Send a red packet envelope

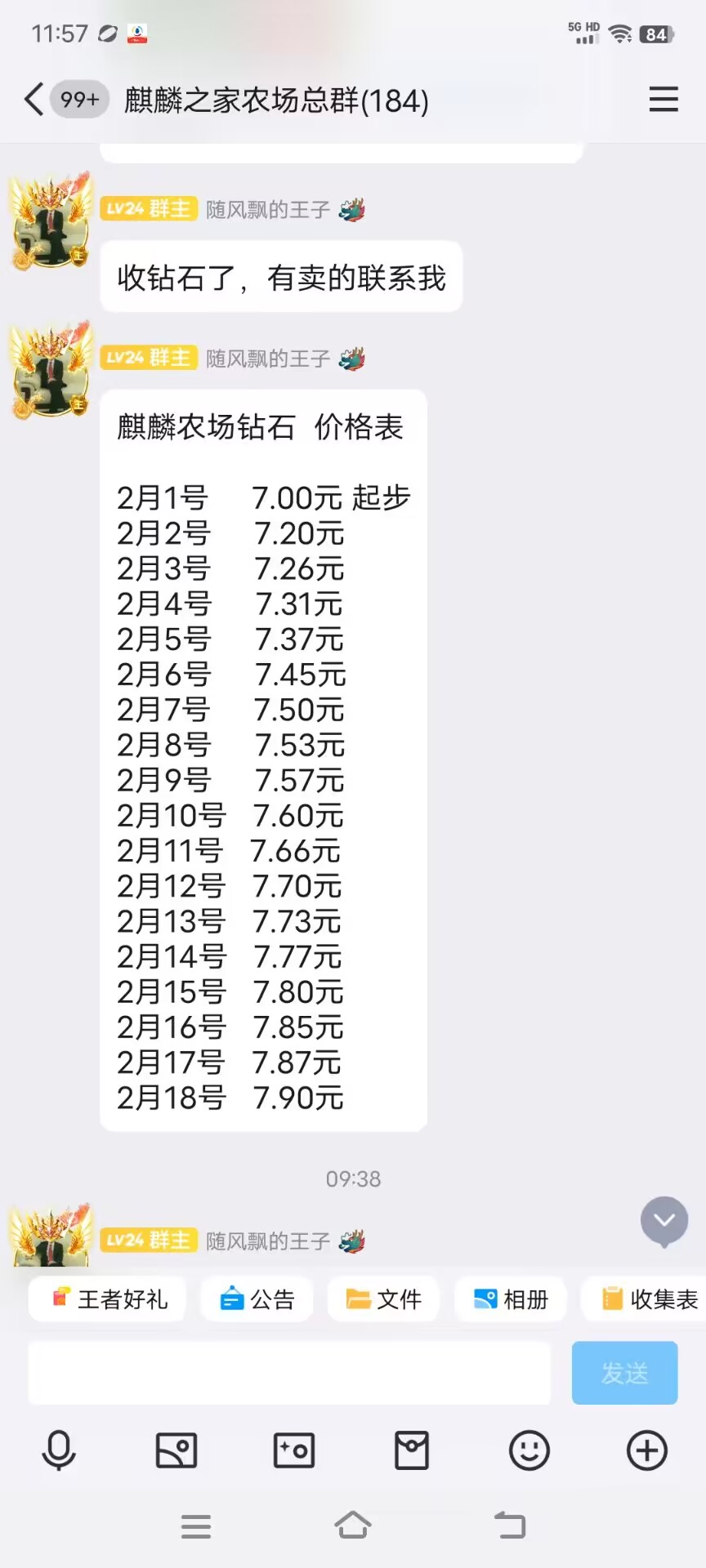(x=412, y=1450)
